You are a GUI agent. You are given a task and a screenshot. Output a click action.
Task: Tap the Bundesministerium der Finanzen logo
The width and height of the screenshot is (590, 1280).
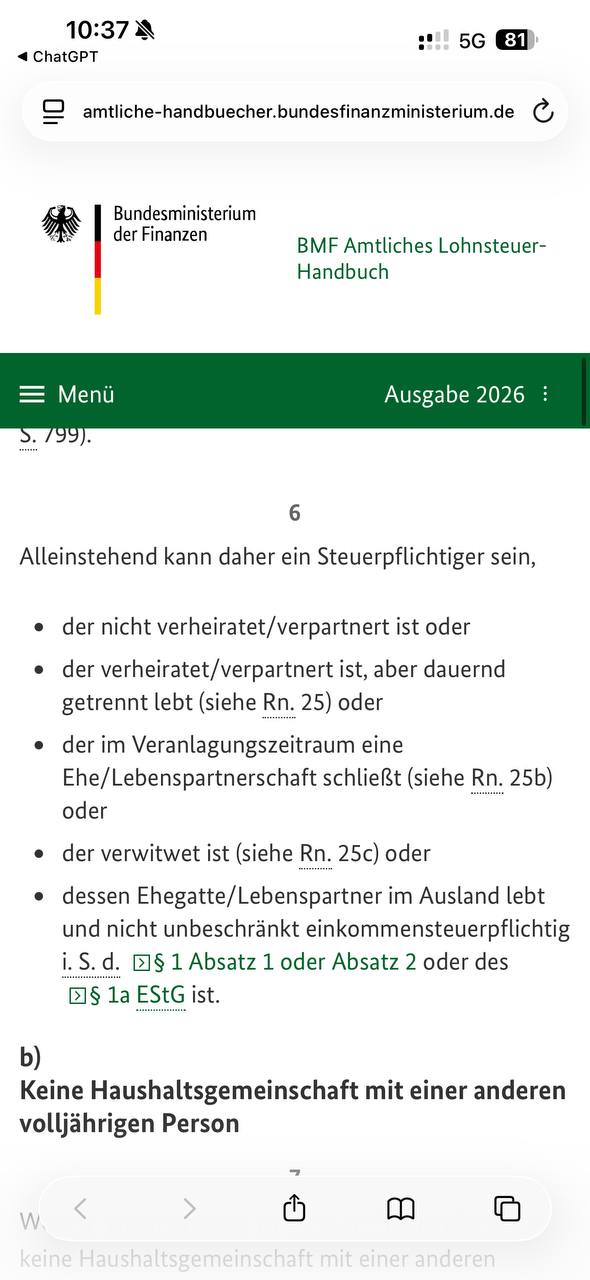[x=148, y=258]
